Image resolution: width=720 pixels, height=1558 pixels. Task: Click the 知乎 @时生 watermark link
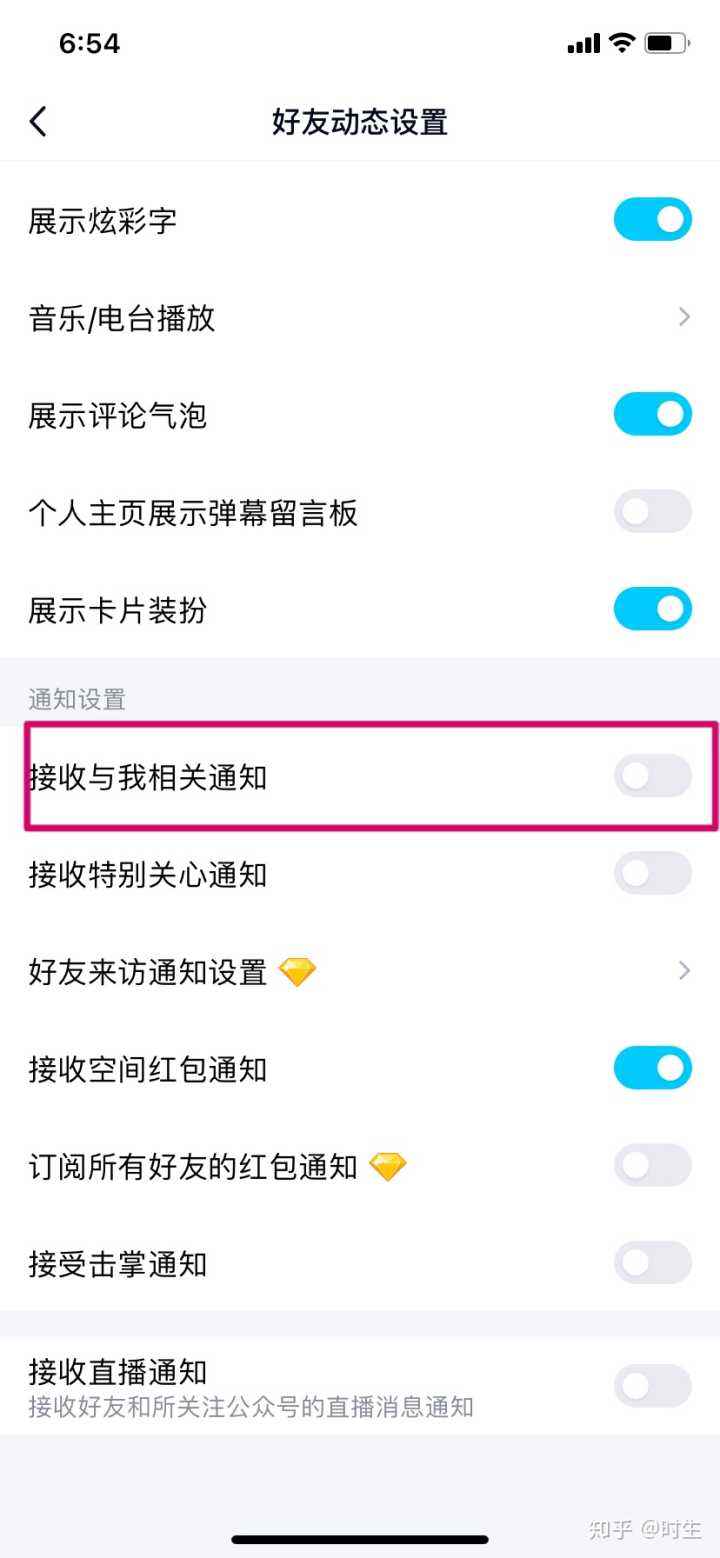click(x=645, y=1528)
